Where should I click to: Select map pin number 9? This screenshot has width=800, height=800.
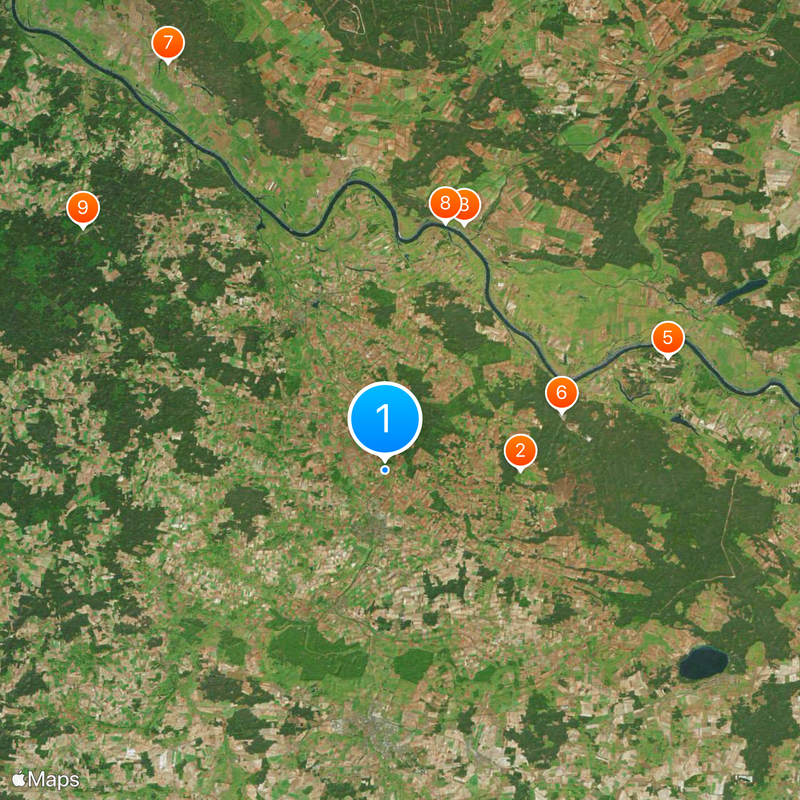[83, 208]
